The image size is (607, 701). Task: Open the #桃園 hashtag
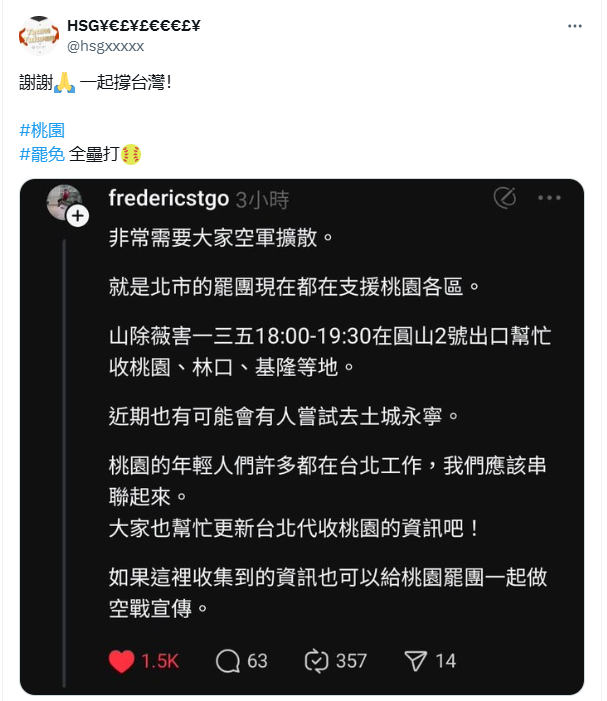[42, 130]
